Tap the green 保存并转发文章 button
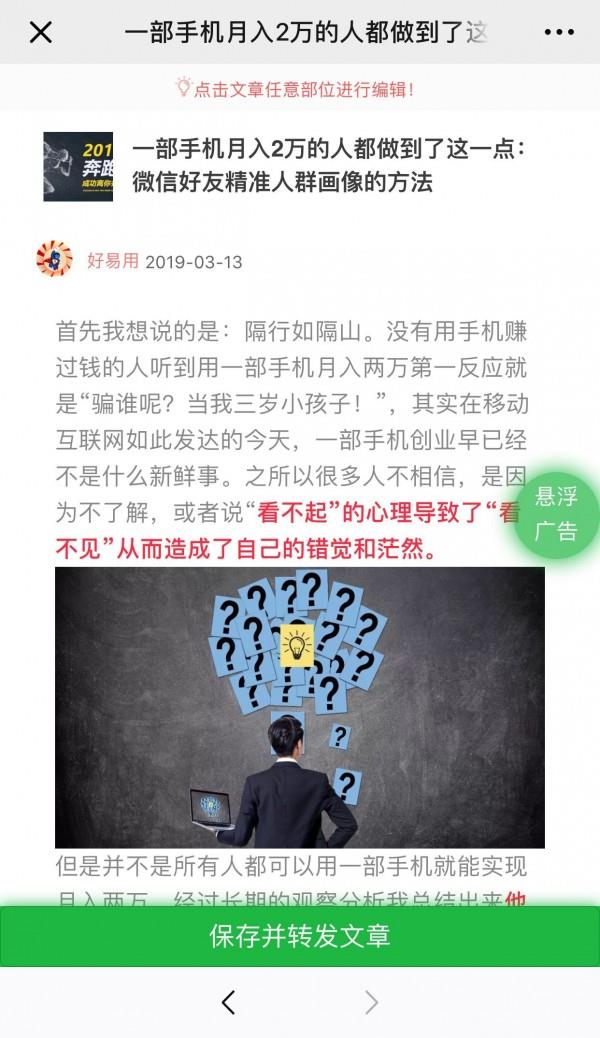 [x=300, y=936]
